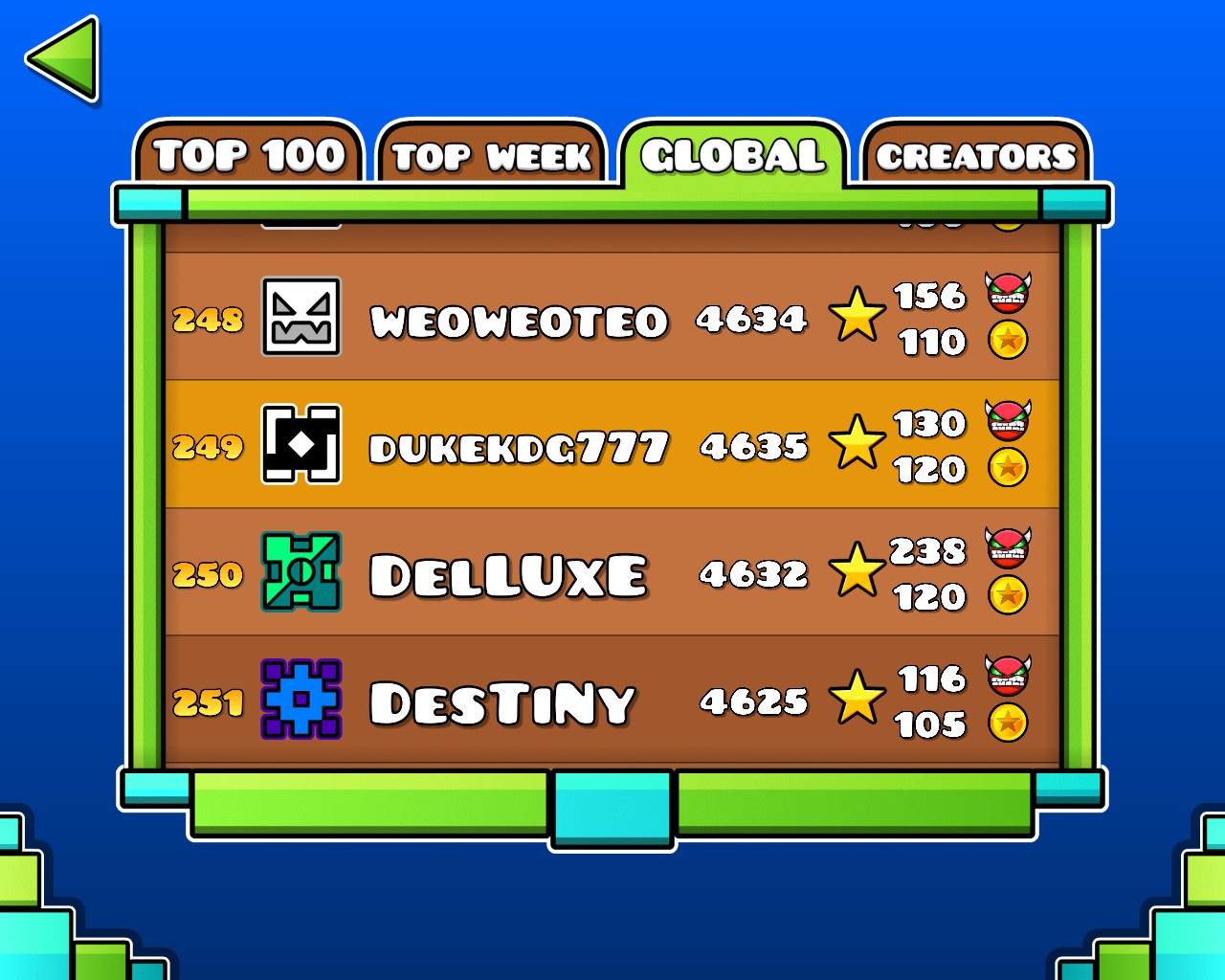
Task: Open Delluxe's leaderboard entry
Action: (x=509, y=575)
